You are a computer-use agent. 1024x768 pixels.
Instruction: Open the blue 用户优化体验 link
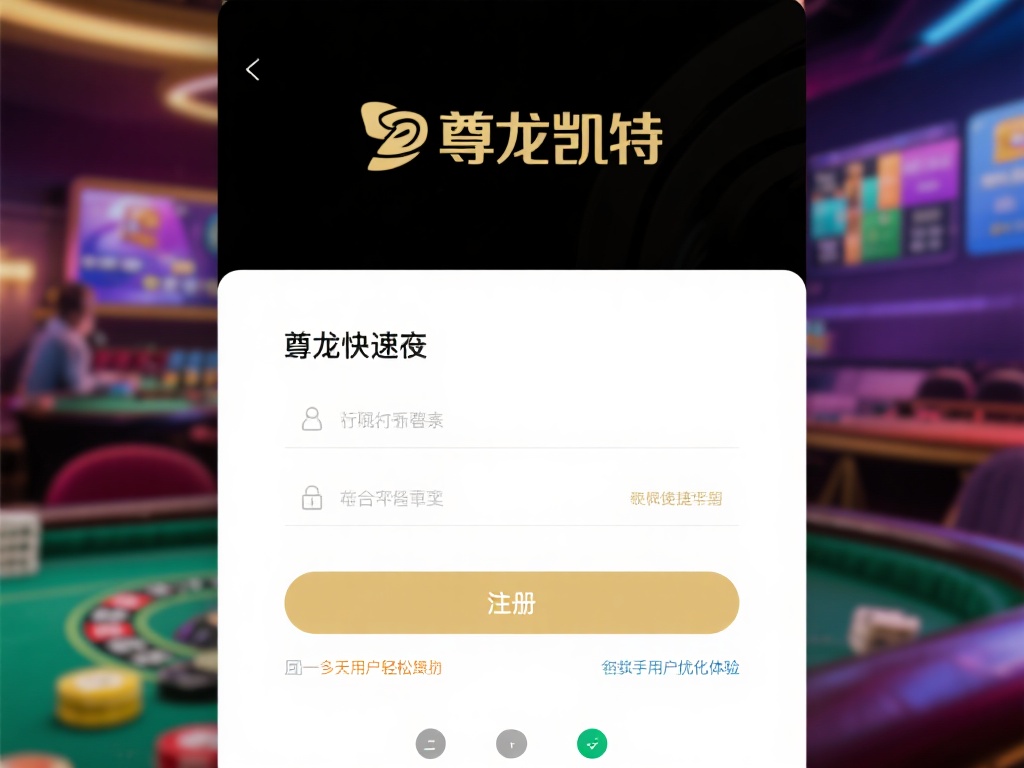pyautogui.click(x=670, y=668)
